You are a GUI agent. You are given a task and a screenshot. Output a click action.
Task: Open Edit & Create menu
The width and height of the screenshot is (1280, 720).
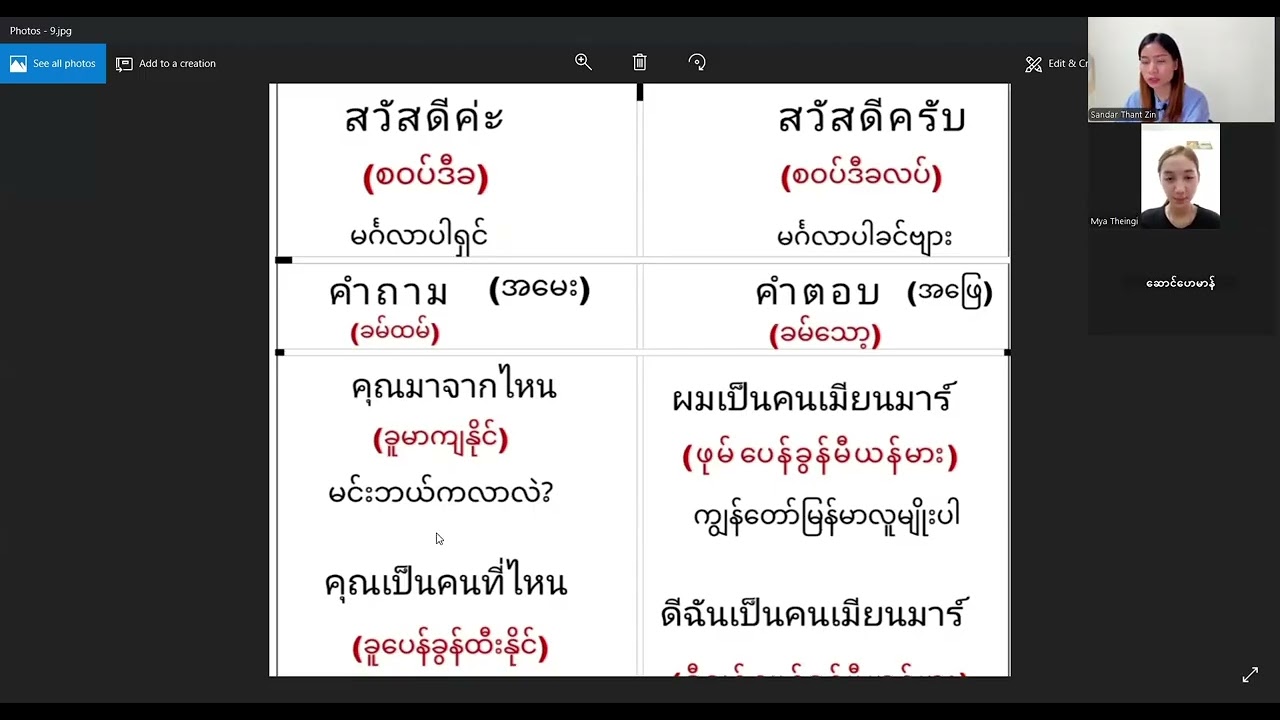pos(1056,63)
